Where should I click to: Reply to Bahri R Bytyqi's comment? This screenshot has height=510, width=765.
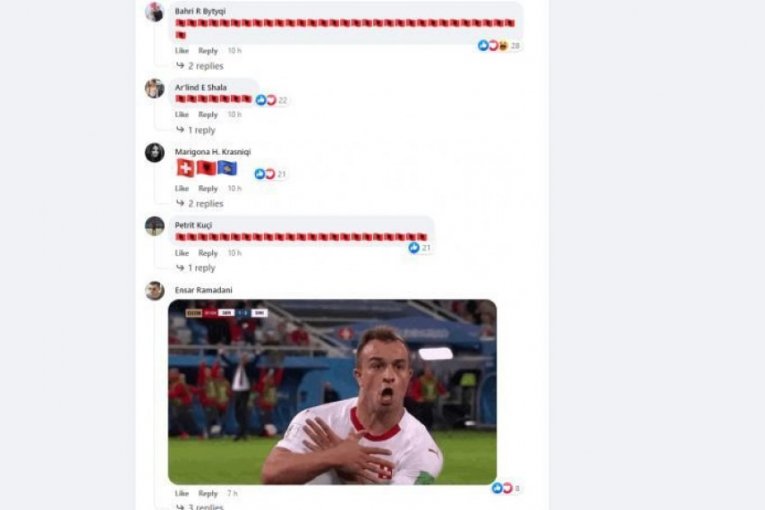pos(208,50)
